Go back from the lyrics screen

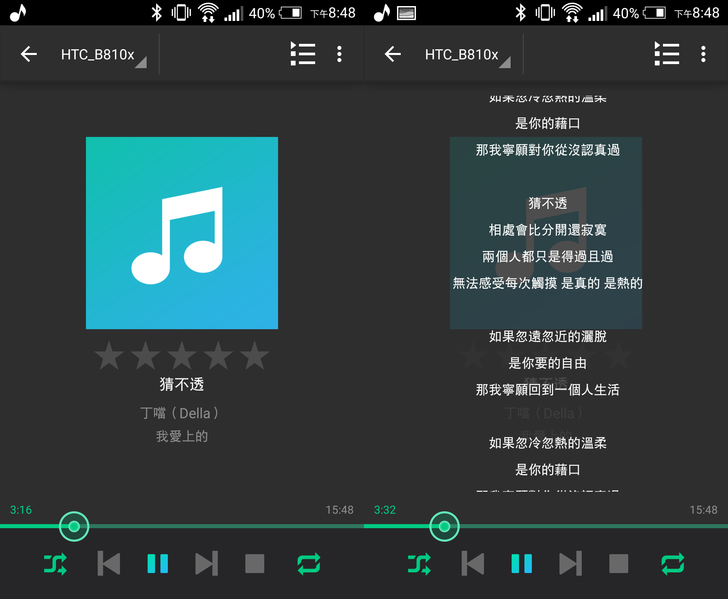coord(393,54)
